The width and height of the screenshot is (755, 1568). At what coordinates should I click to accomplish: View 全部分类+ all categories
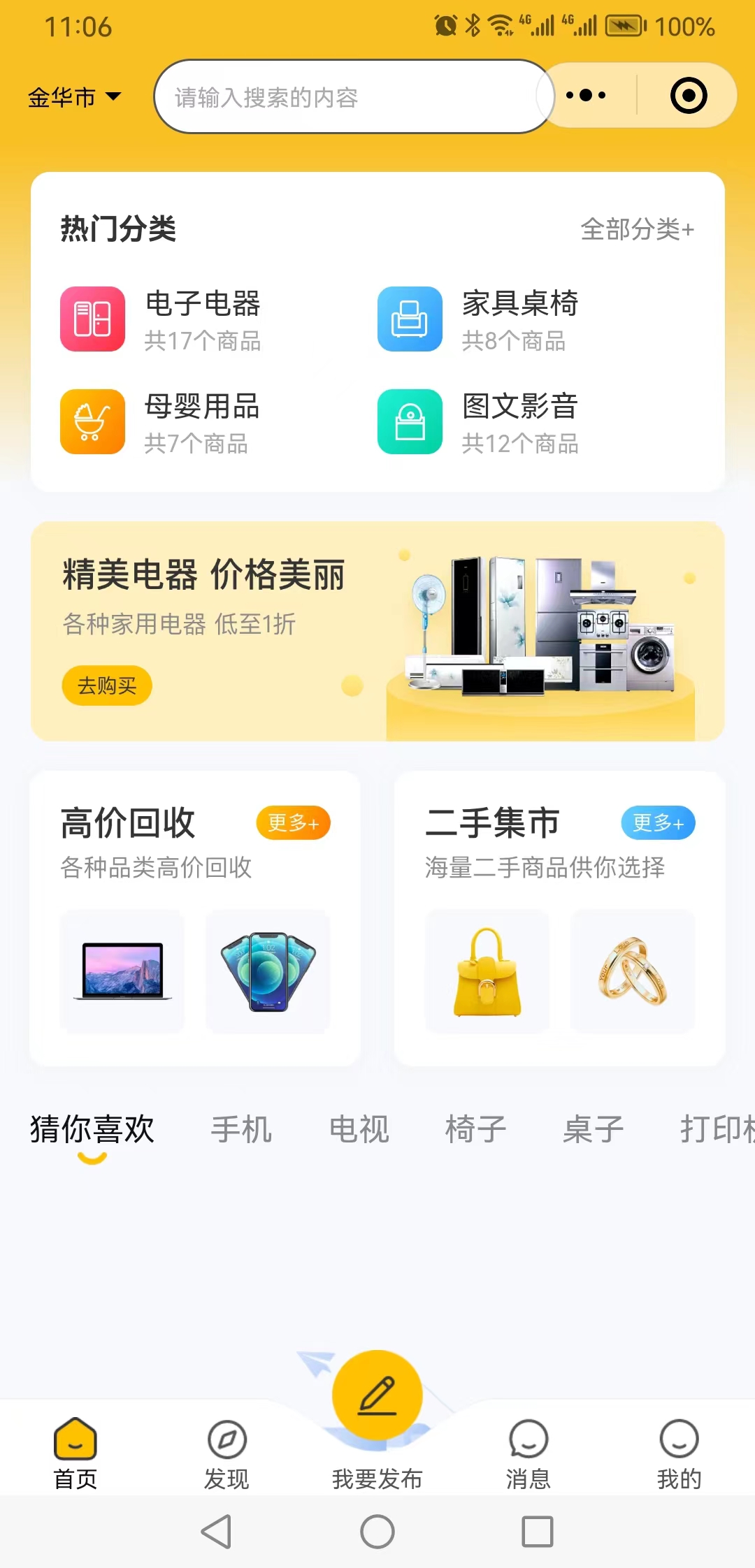point(637,229)
